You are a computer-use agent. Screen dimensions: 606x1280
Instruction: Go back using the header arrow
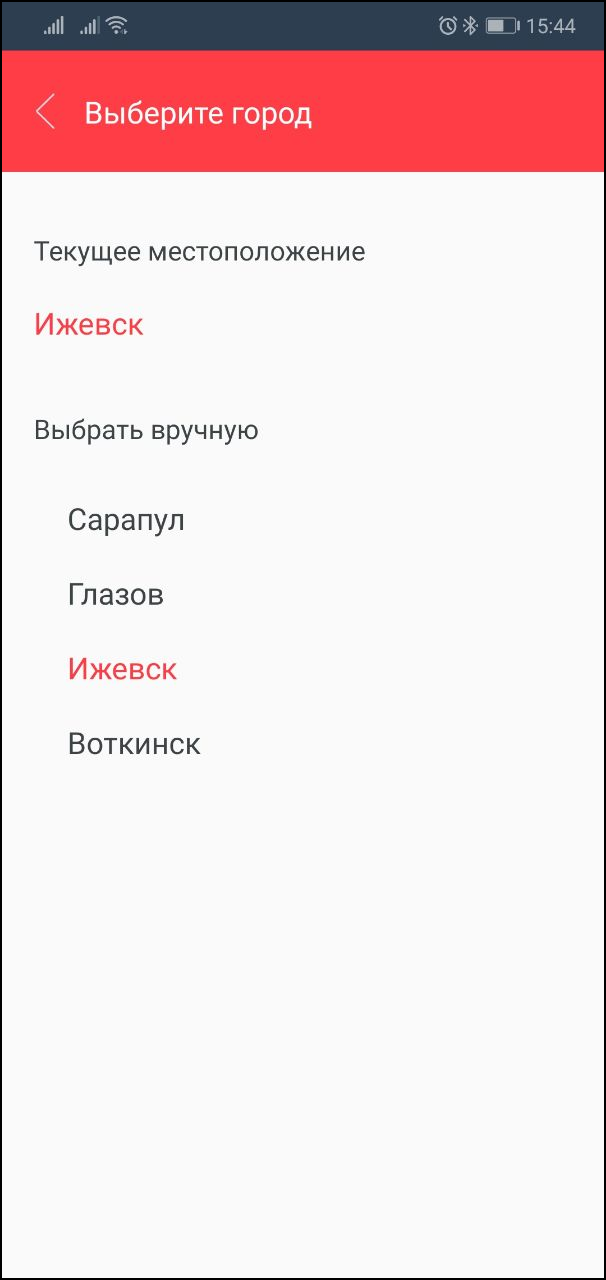tap(45, 112)
